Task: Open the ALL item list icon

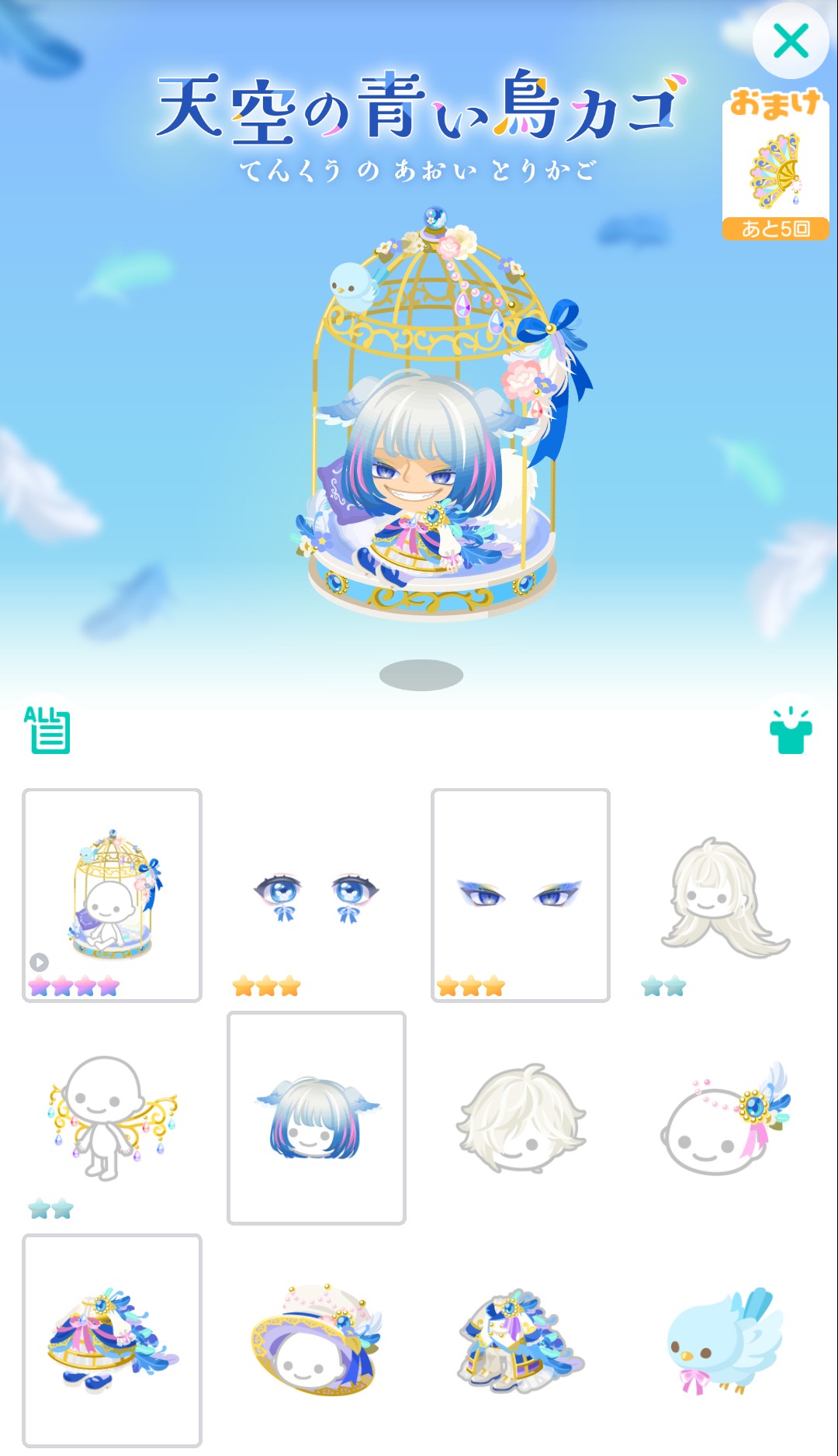Action: [x=47, y=730]
